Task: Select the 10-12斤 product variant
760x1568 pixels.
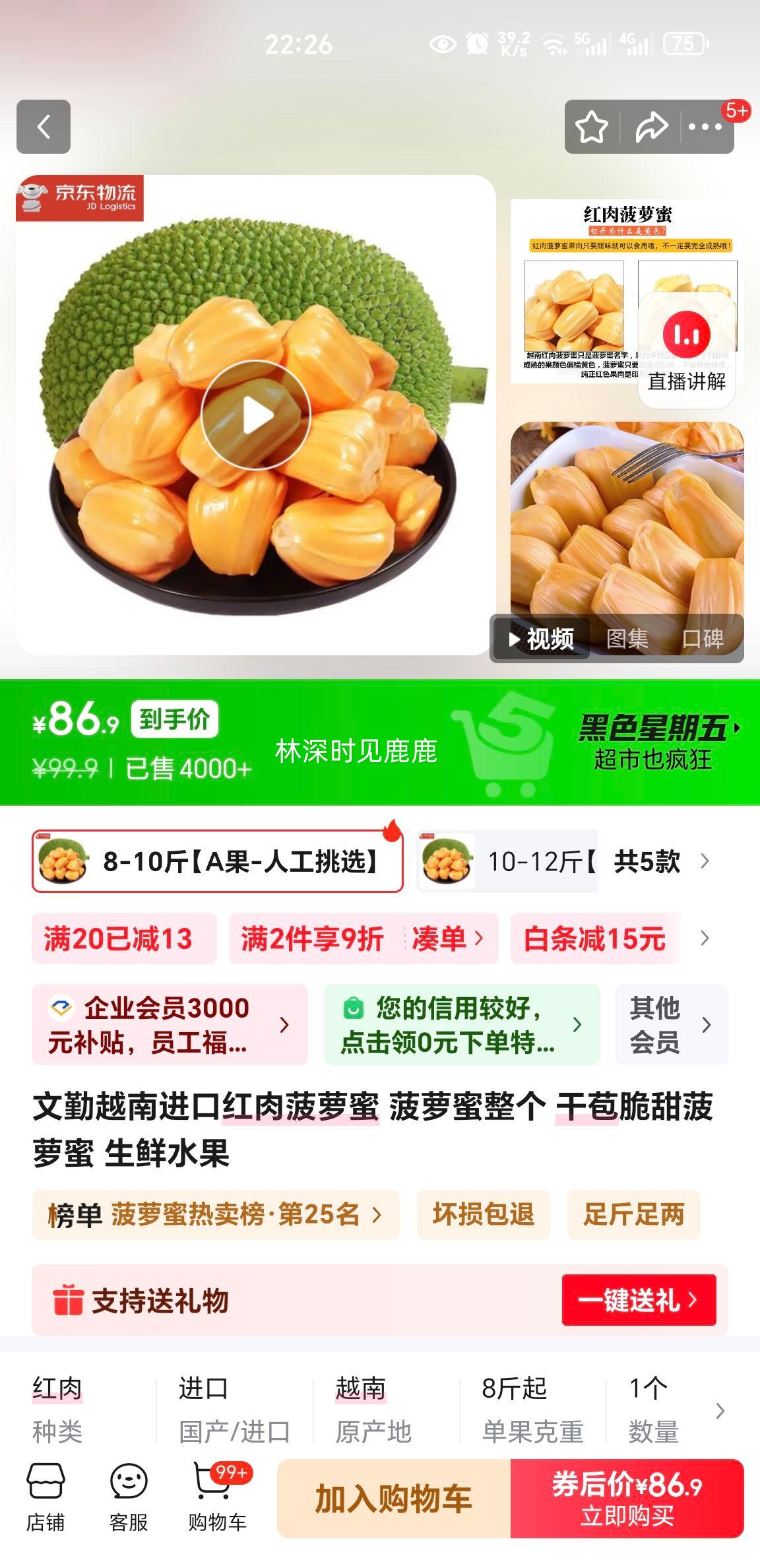Action: click(x=521, y=863)
